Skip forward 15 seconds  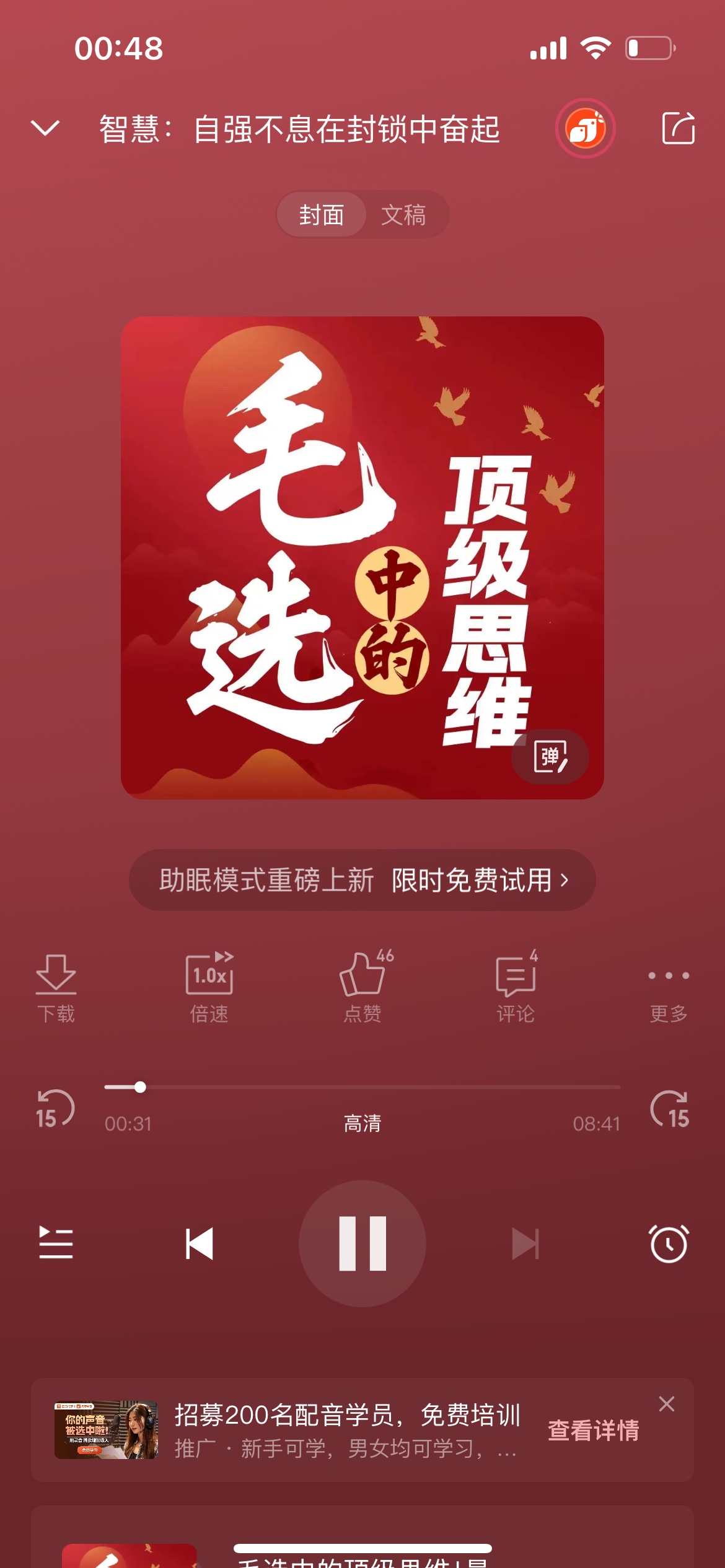click(x=670, y=1109)
